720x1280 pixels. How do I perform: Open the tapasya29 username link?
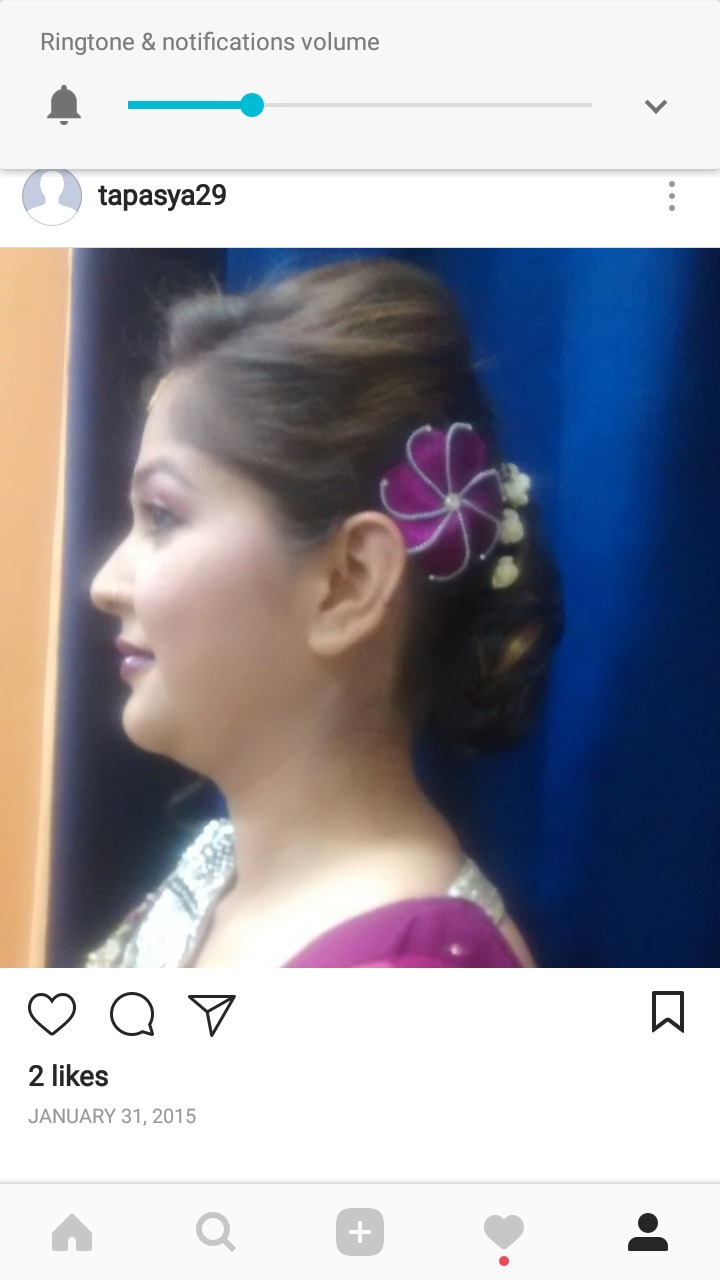coord(162,196)
